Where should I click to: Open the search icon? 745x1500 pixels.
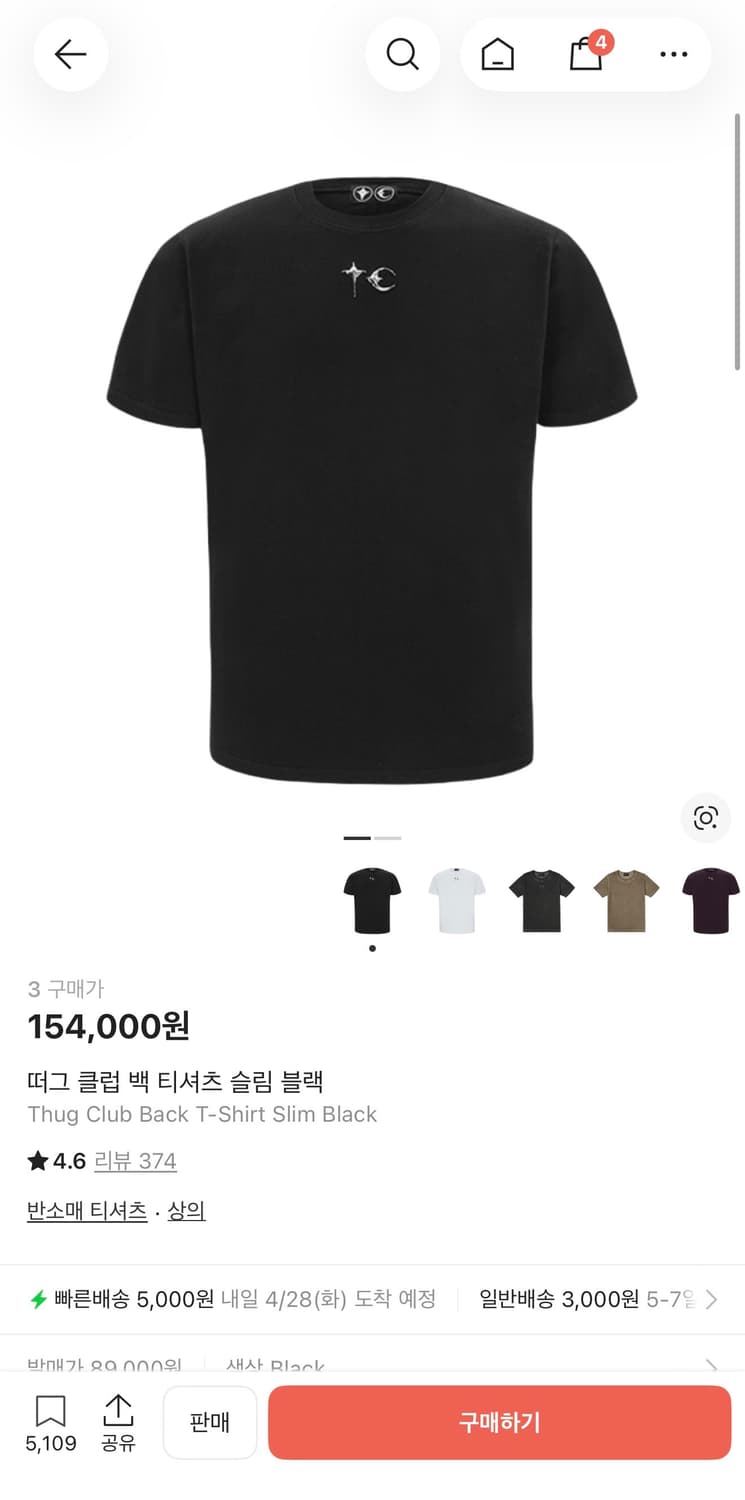pos(403,55)
